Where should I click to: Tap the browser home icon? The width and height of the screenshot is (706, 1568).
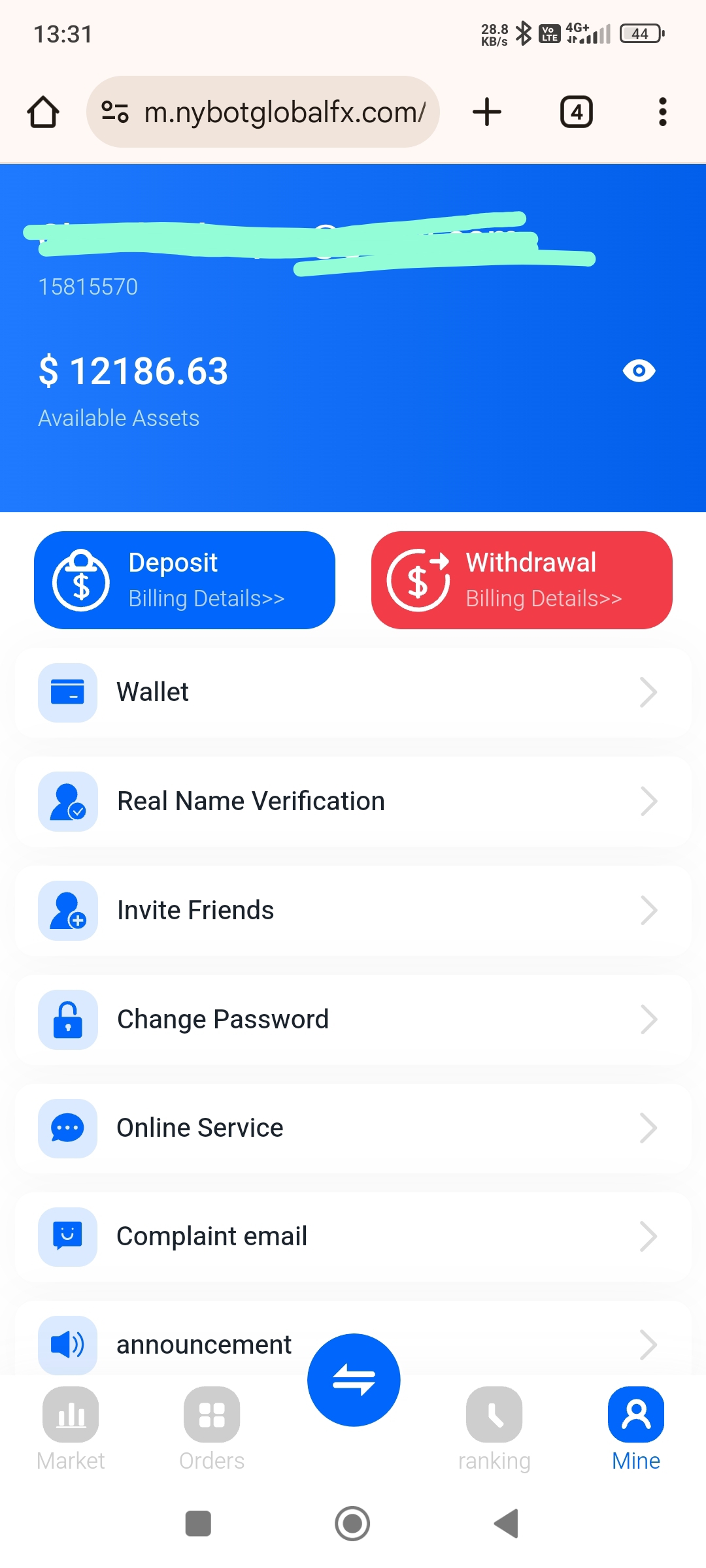tap(43, 112)
